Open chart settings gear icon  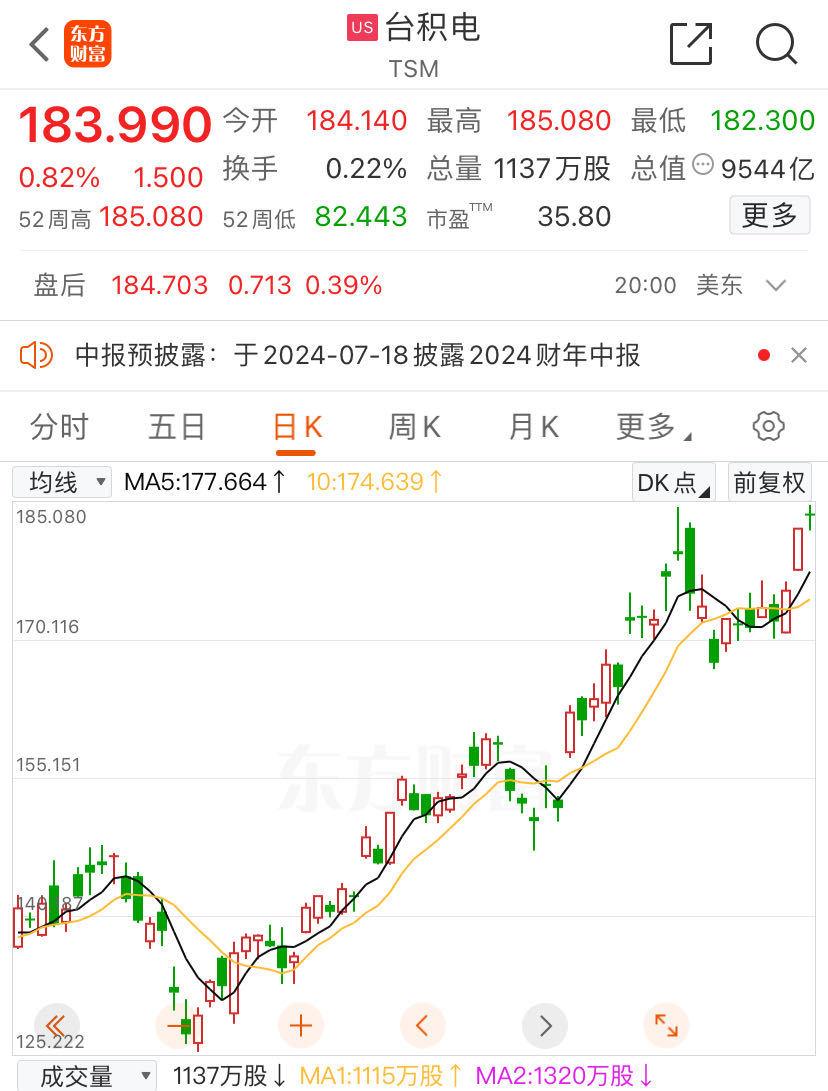pos(768,426)
